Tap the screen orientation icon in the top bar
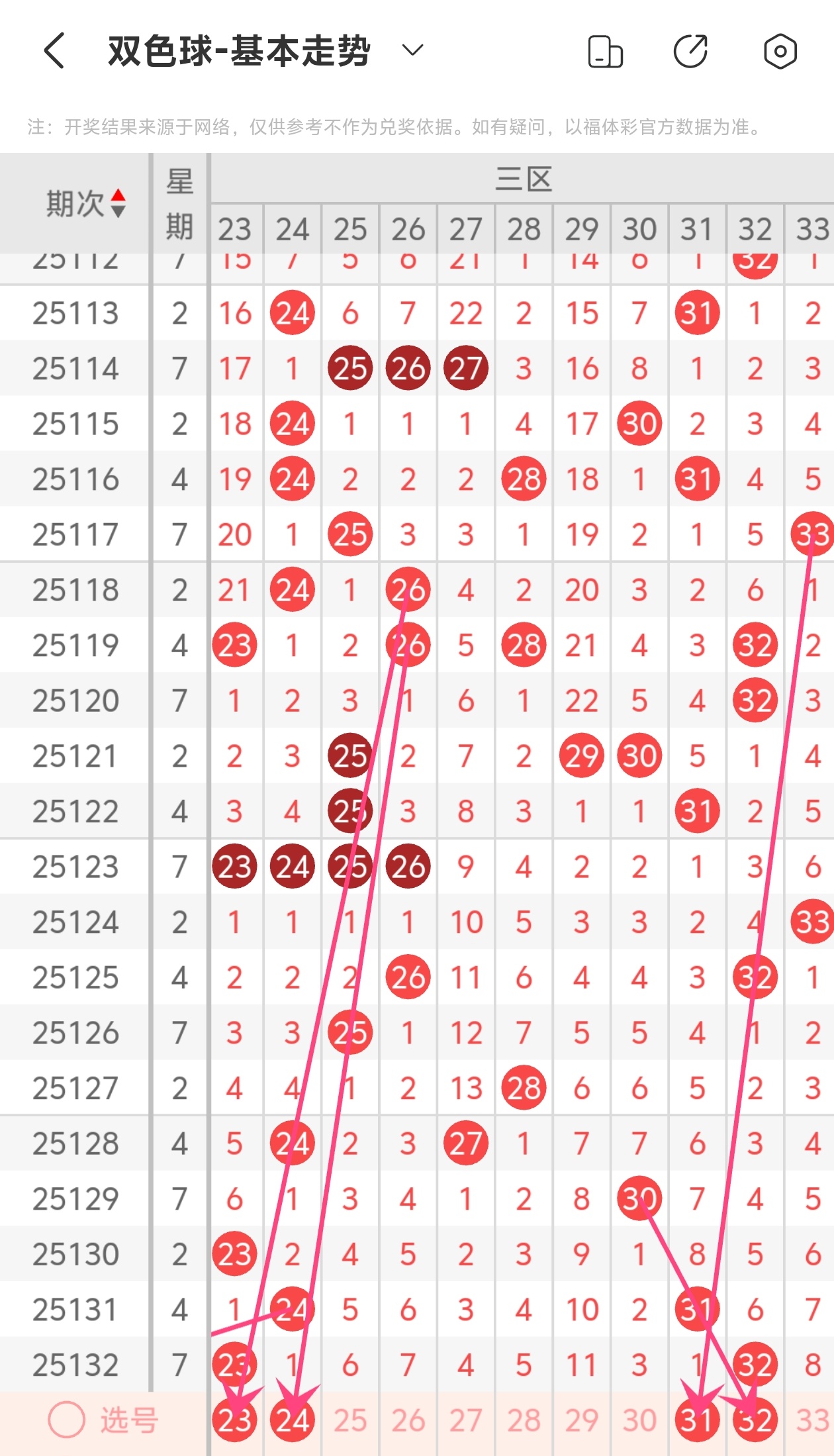This screenshot has height=1456, width=834. click(605, 52)
